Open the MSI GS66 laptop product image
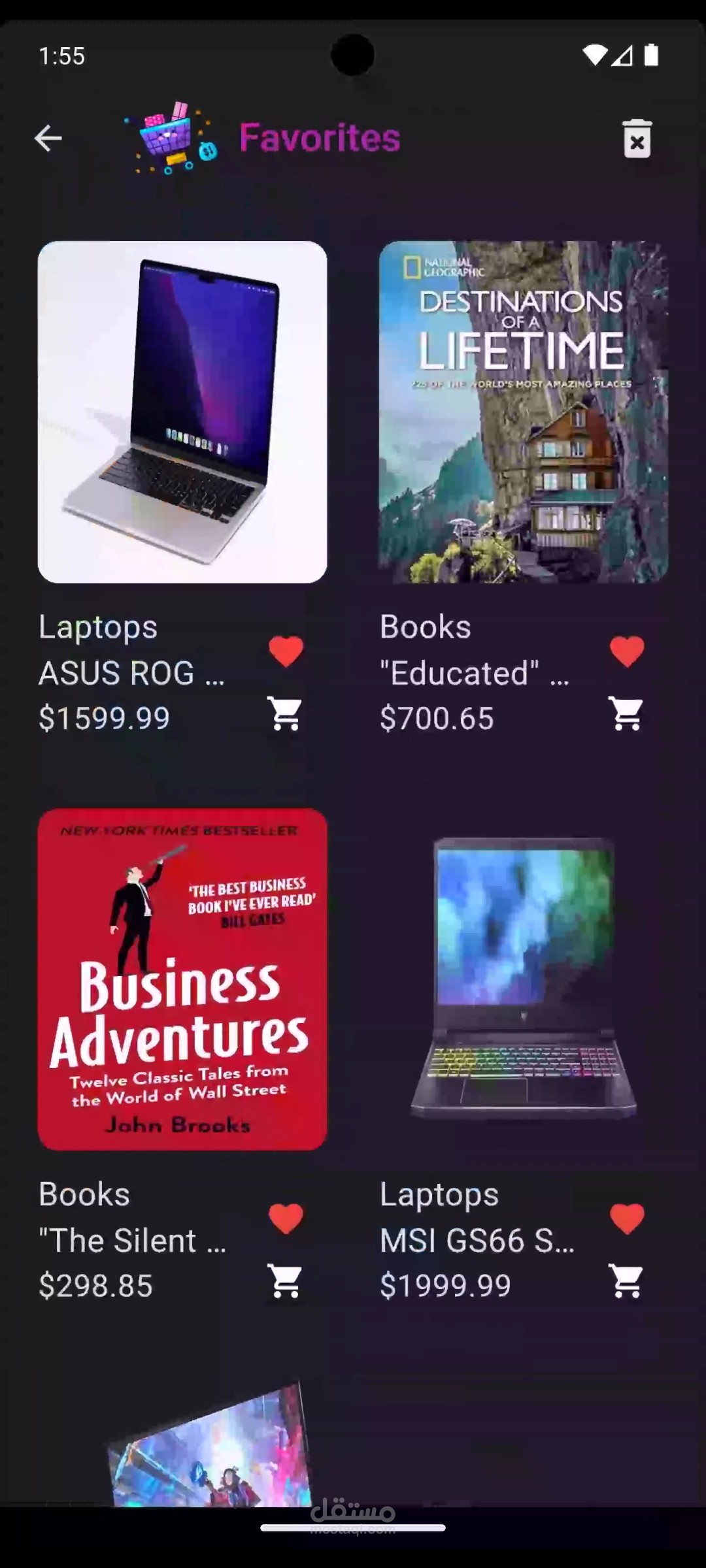This screenshot has width=706, height=1568. 523,979
